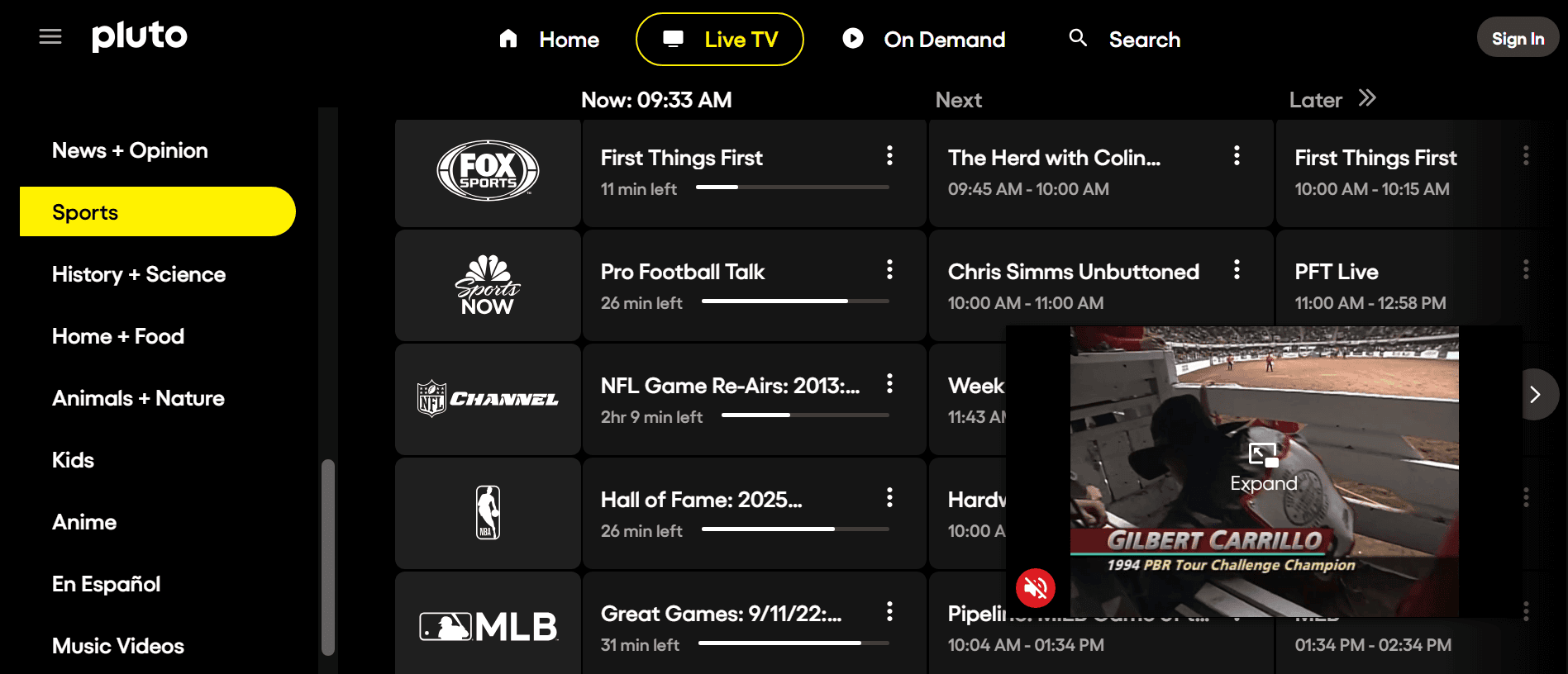This screenshot has width=1568, height=674.
Task: Open the Anime category
Action: 84,522
